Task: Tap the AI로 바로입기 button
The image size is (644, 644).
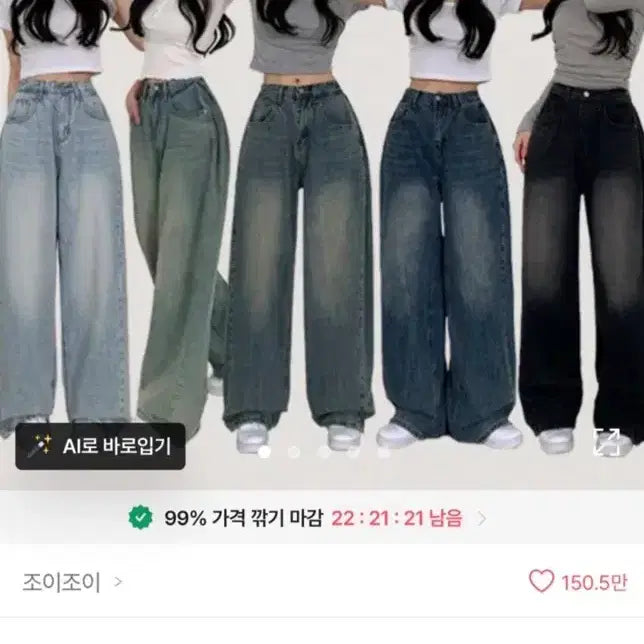Action: coord(100,446)
